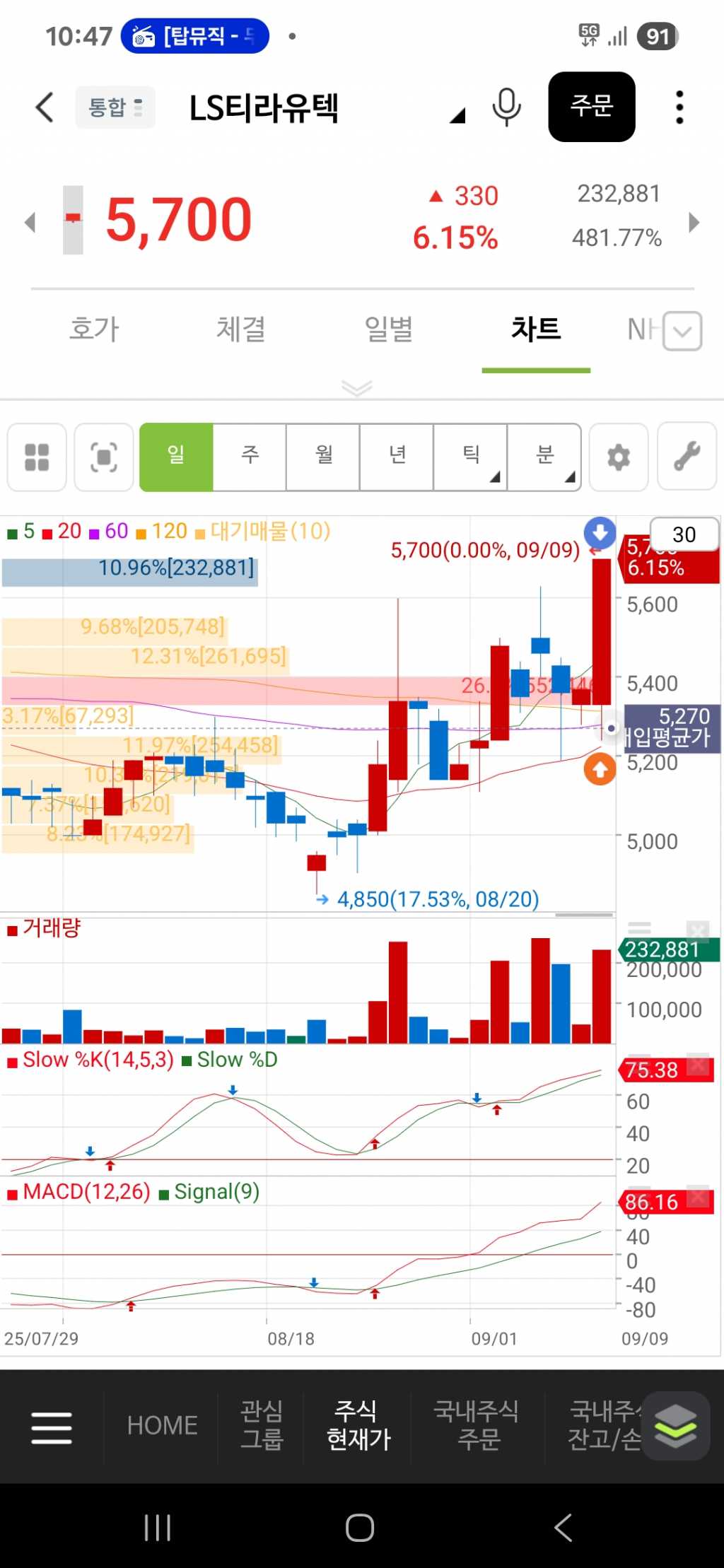Go to 국내주식 주문 in bottom bar
This screenshot has height=1568, width=724.
[477, 1425]
